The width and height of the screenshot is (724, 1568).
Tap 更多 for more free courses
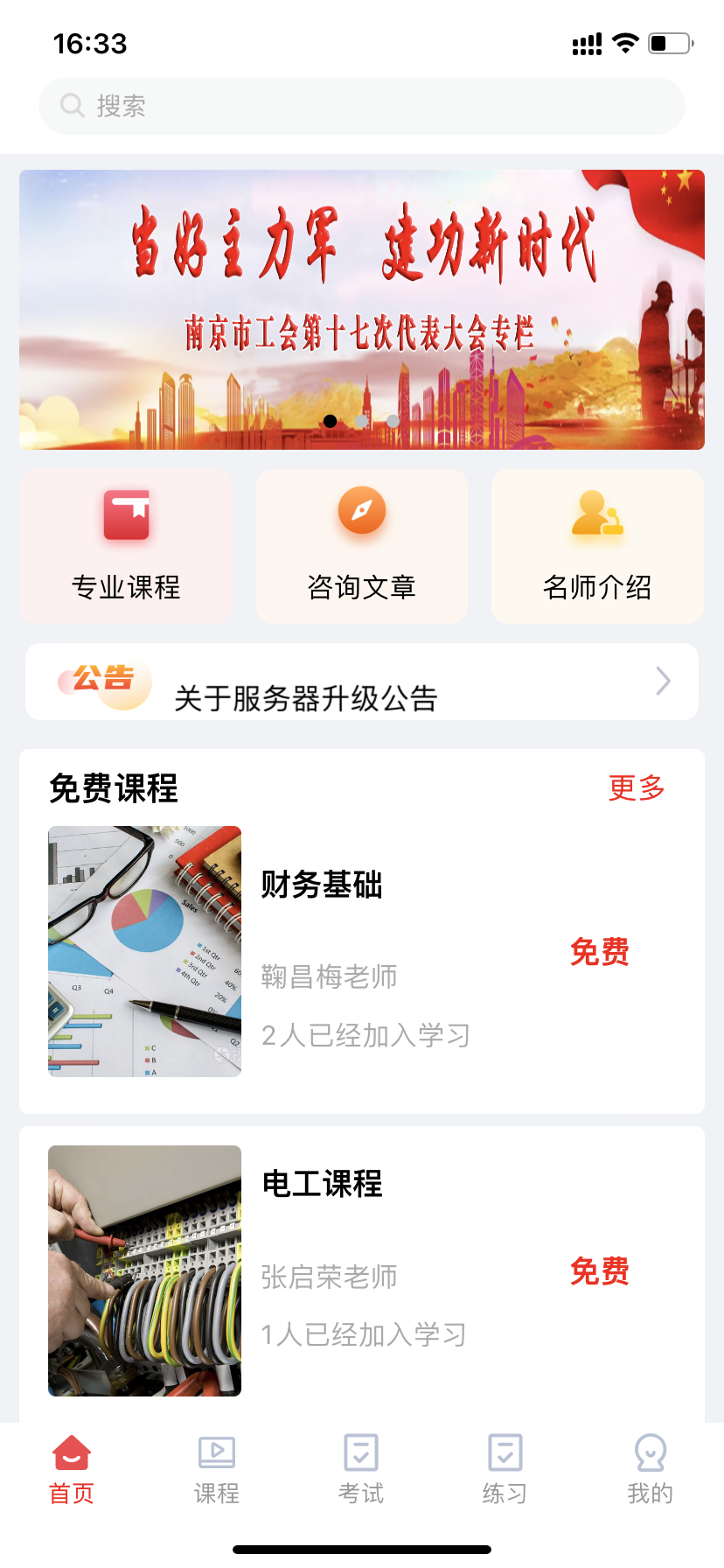[637, 787]
